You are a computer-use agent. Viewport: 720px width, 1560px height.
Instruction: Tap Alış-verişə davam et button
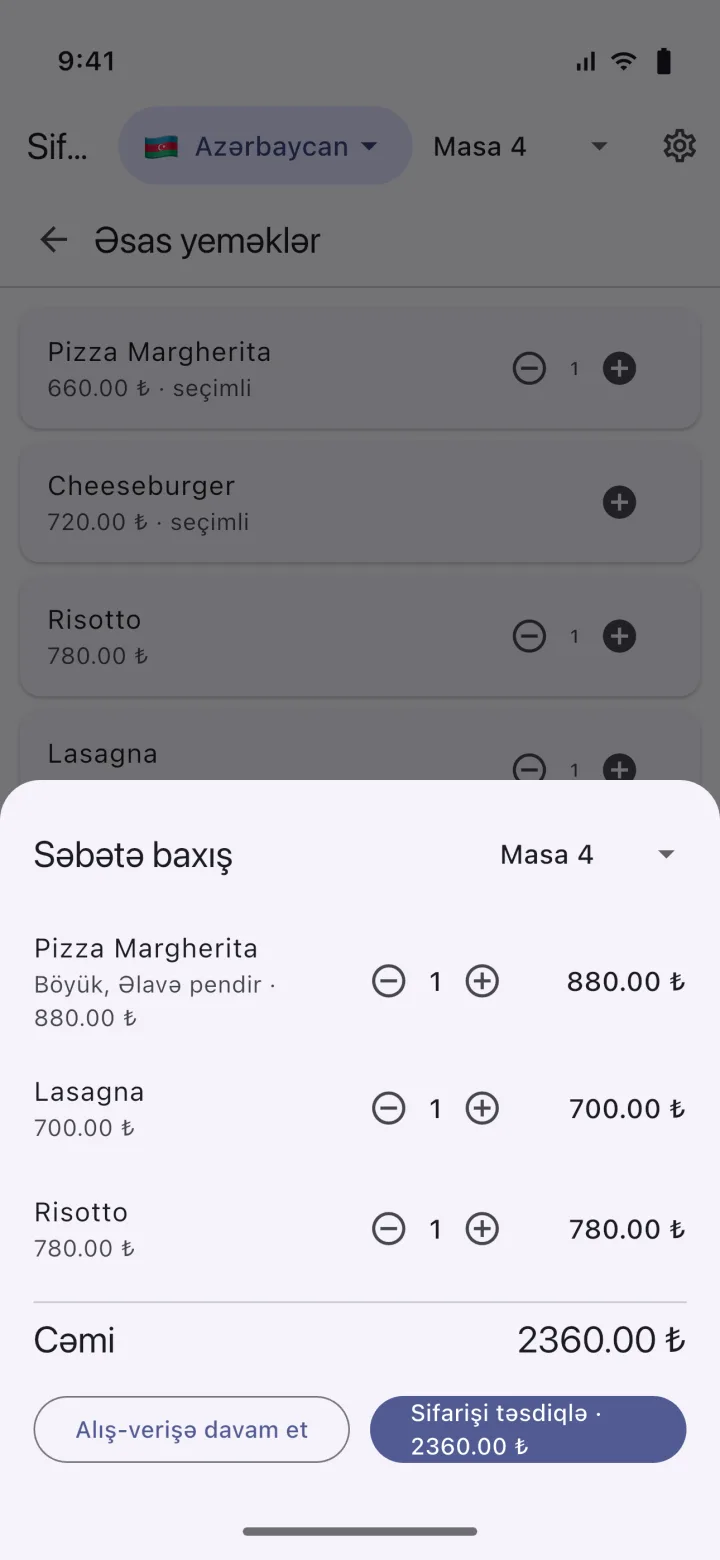point(192,1429)
